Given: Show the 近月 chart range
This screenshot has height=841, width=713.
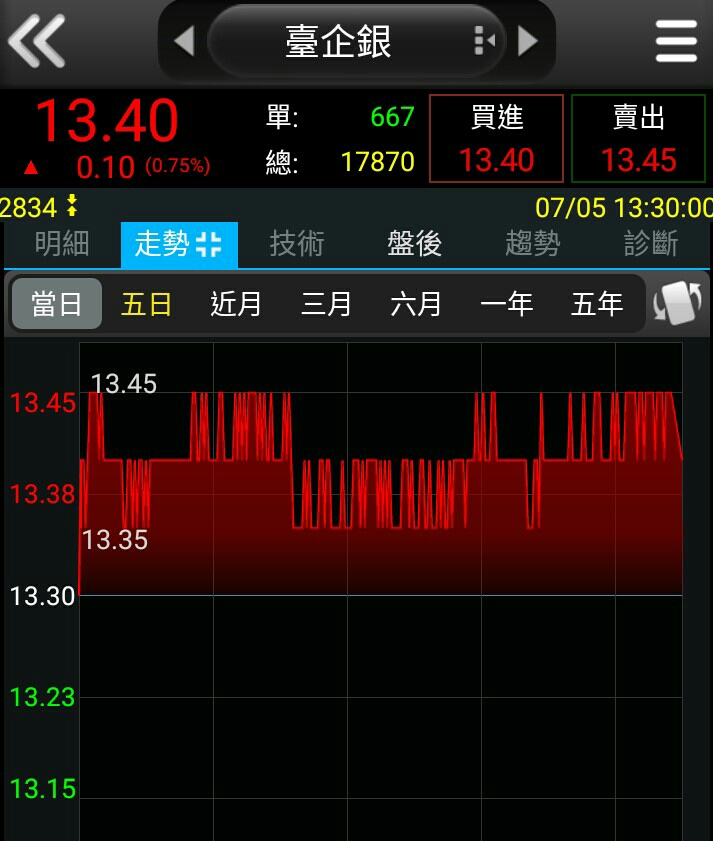Looking at the screenshot, I should tap(236, 304).
